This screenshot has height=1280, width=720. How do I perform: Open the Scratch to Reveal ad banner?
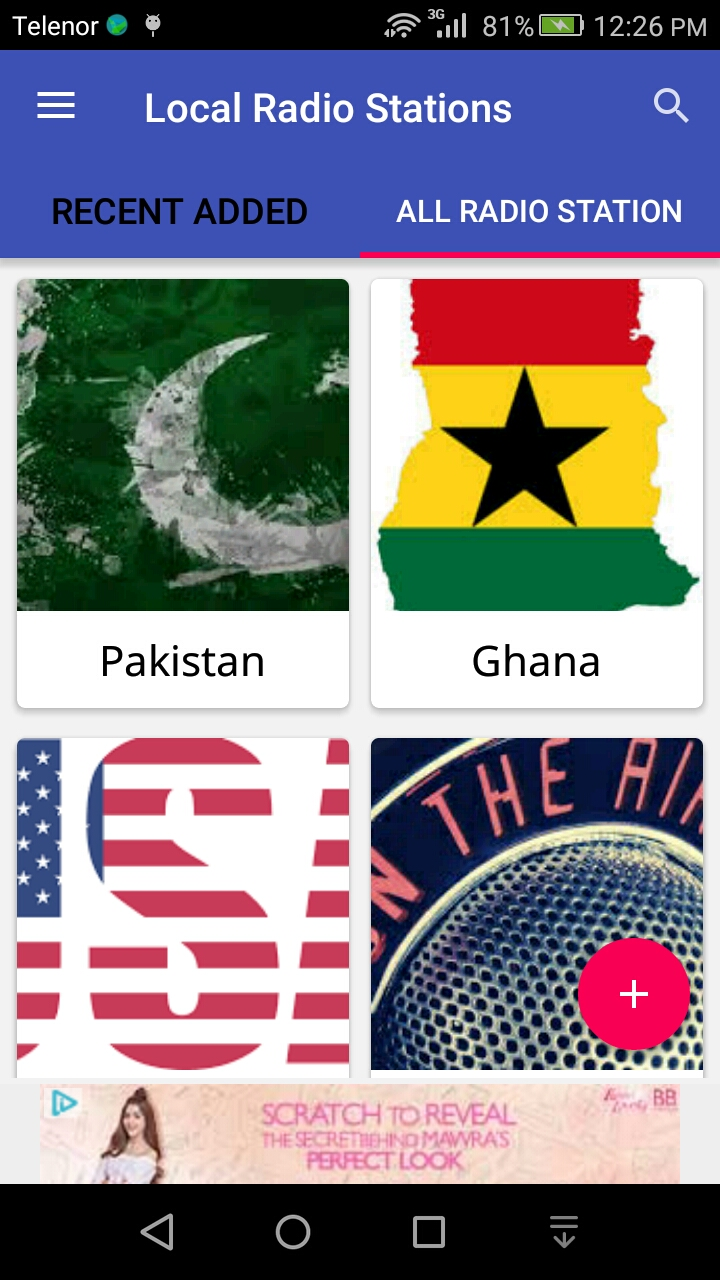pyautogui.click(x=360, y=1134)
